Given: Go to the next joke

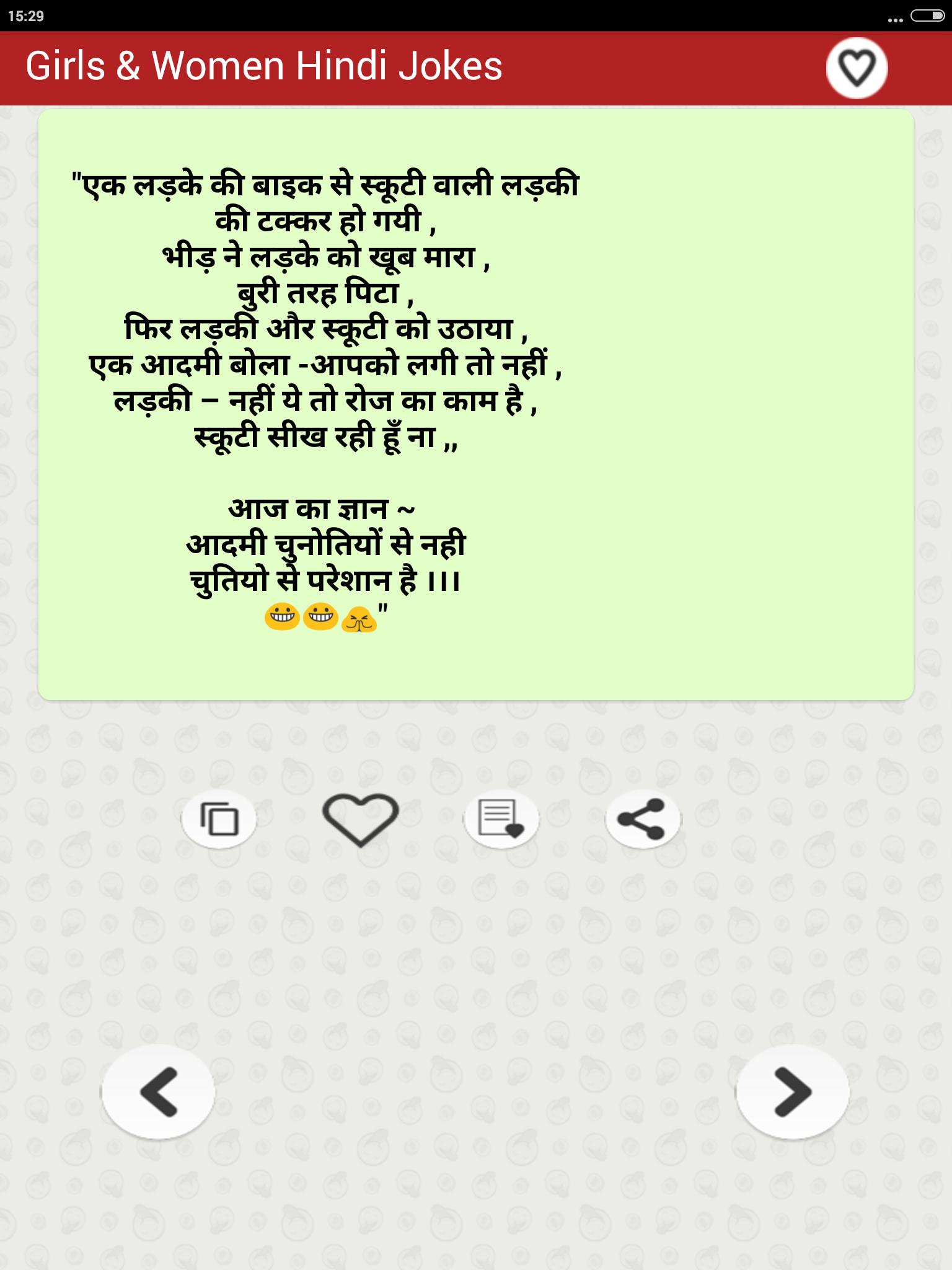Looking at the screenshot, I should pos(792,1091).
